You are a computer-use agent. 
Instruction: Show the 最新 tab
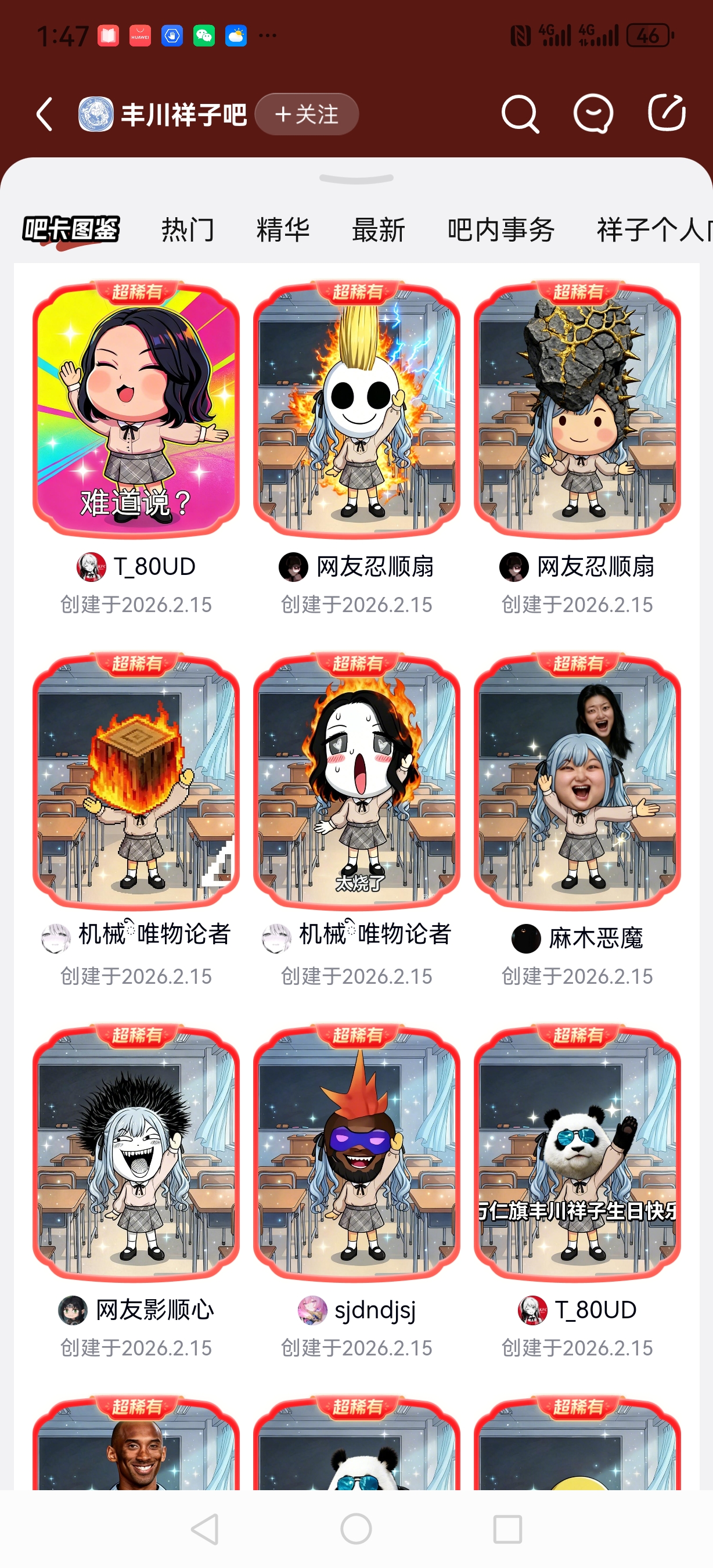point(379,230)
